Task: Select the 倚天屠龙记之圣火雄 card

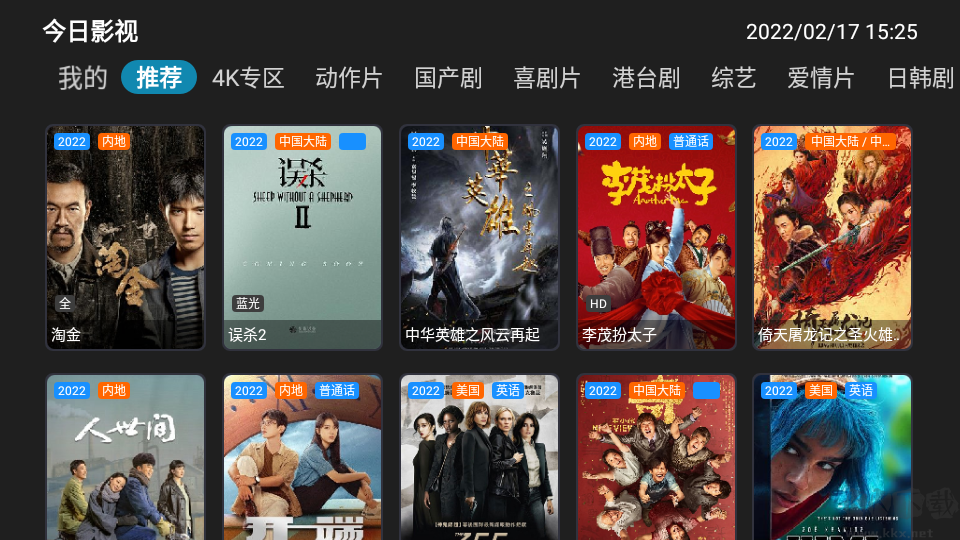Action: (x=832, y=237)
